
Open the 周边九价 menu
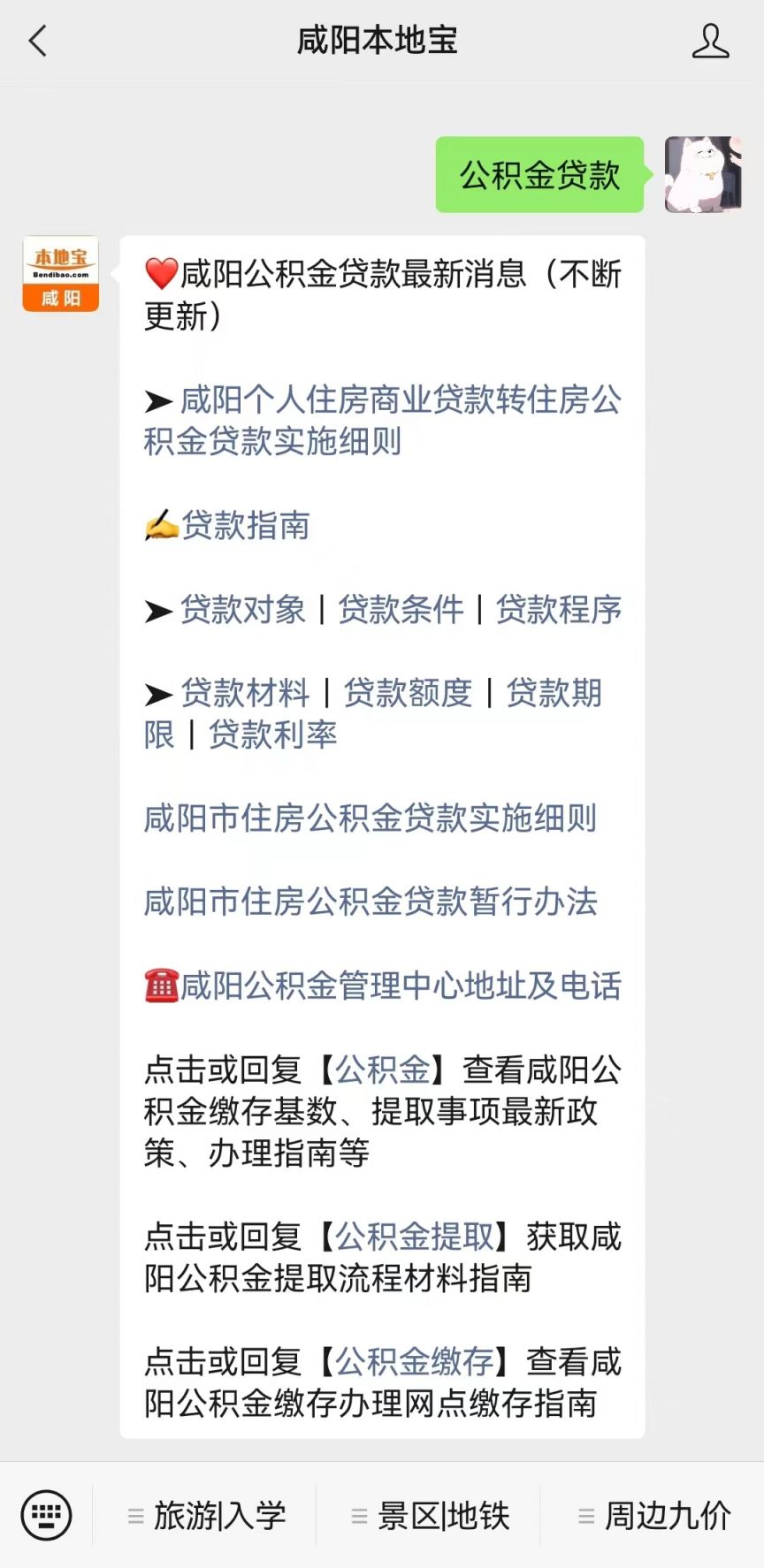tap(654, 1516)
